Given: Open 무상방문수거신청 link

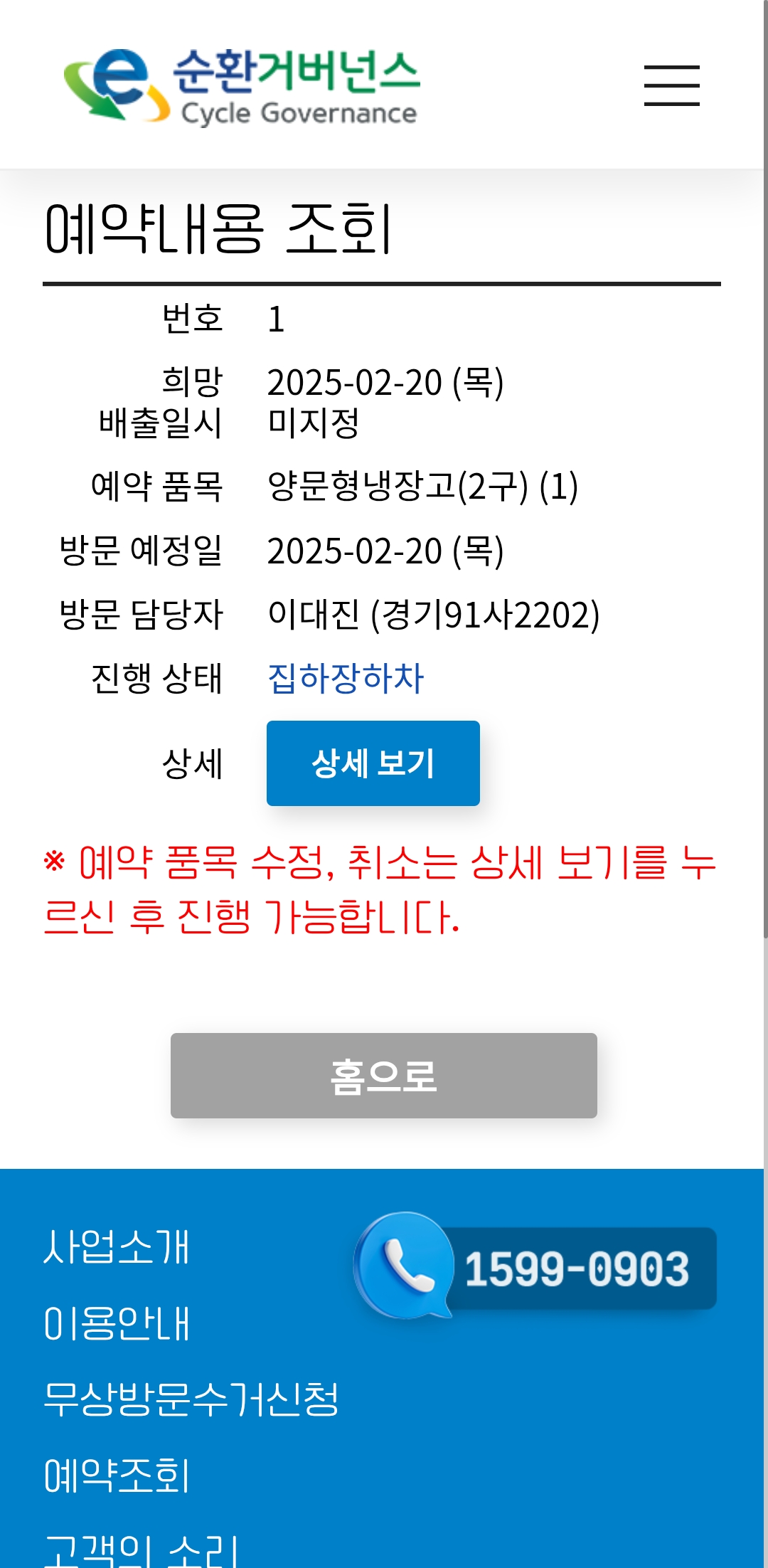Looking at the screenshot, I should click(x=191, y=1399).
